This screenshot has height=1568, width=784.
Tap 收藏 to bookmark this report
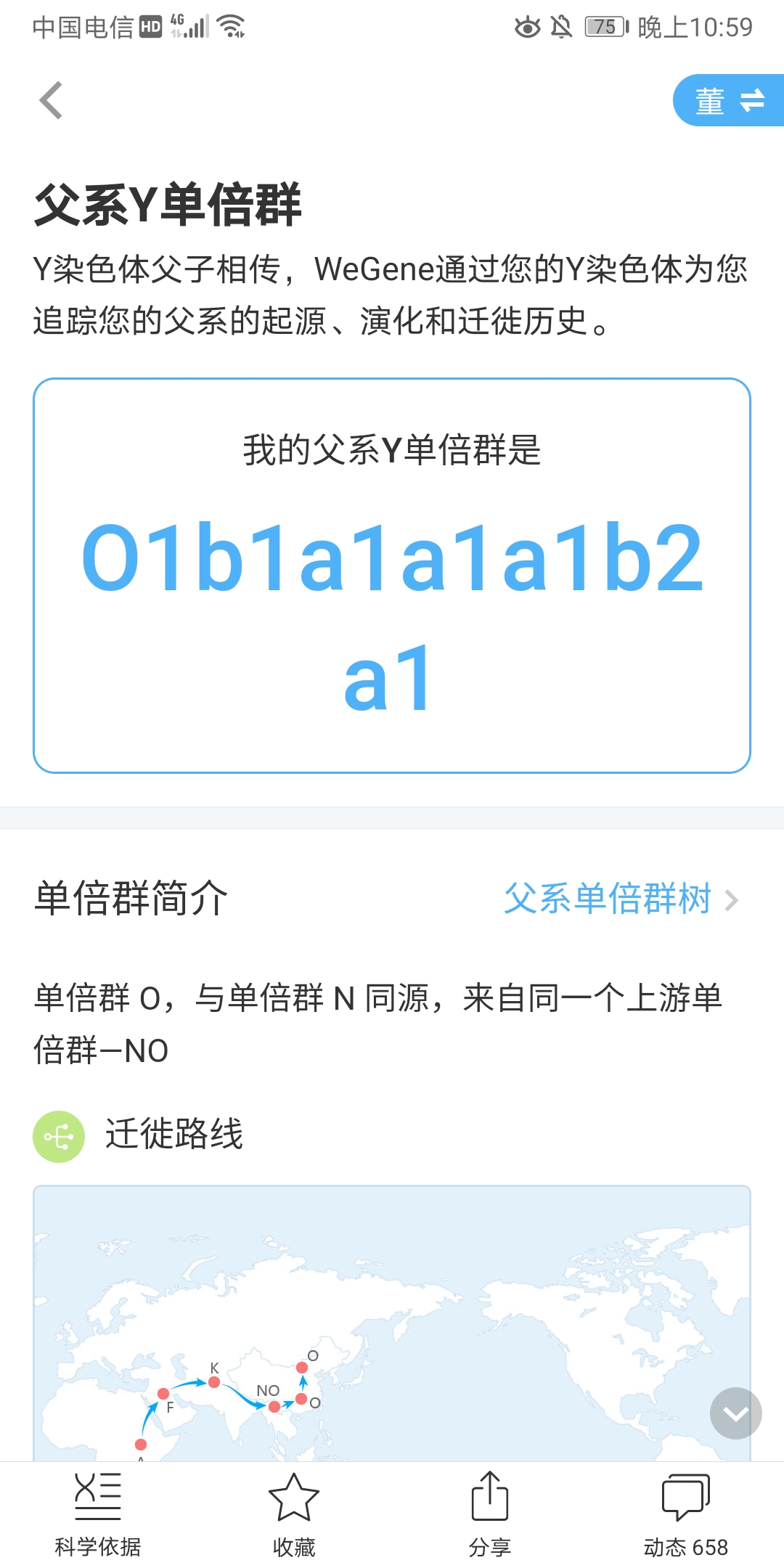(294, 1514)
